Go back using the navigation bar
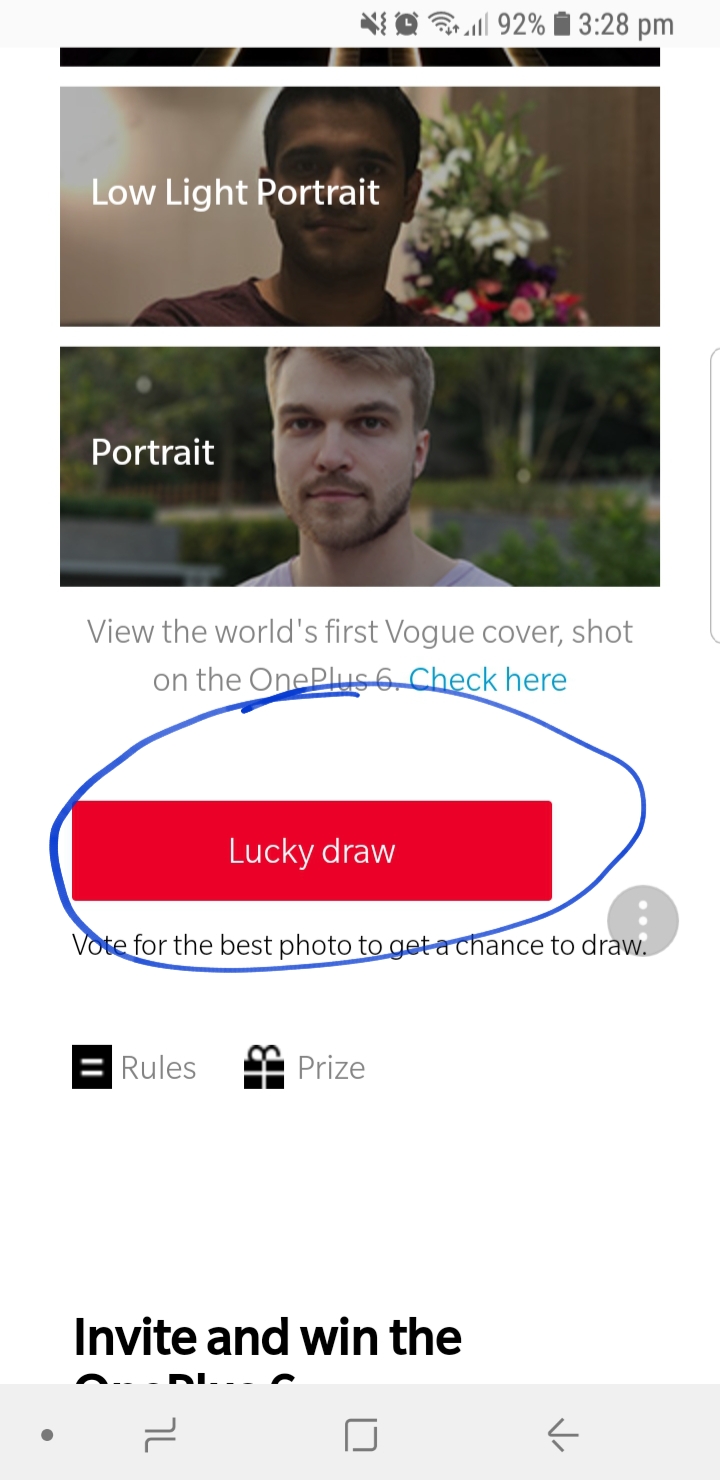 click(x=563, y=1436)
